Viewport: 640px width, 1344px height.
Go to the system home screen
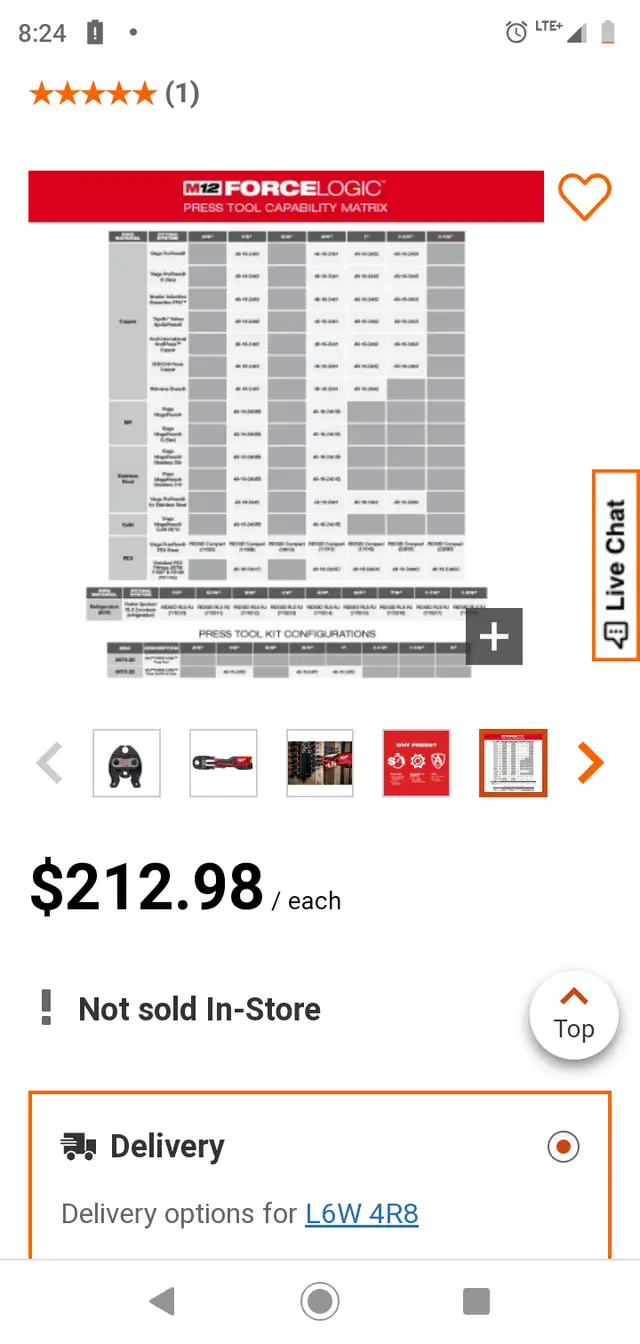320,1301
